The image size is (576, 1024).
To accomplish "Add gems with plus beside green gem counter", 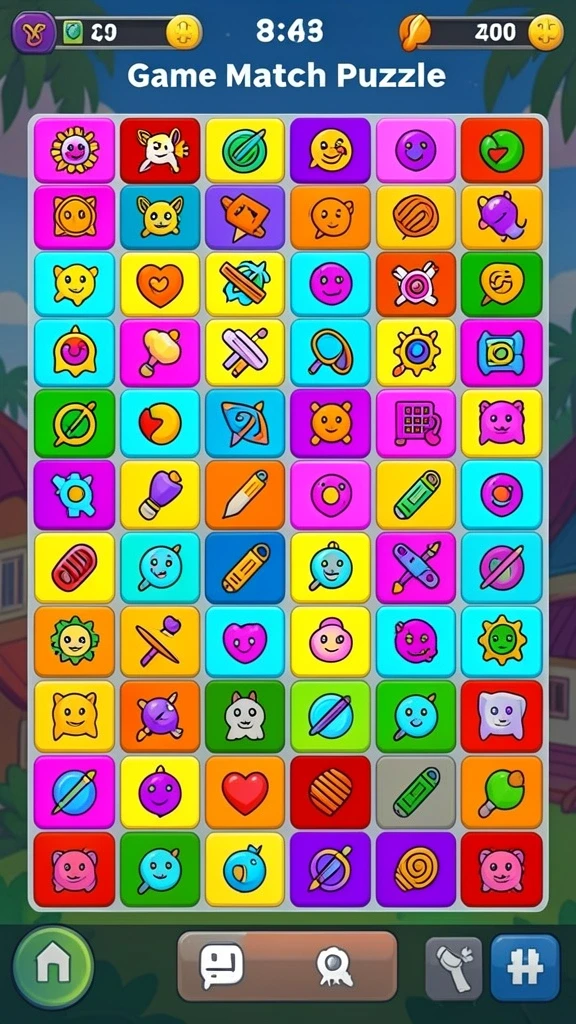I will [x=184, y=32].
